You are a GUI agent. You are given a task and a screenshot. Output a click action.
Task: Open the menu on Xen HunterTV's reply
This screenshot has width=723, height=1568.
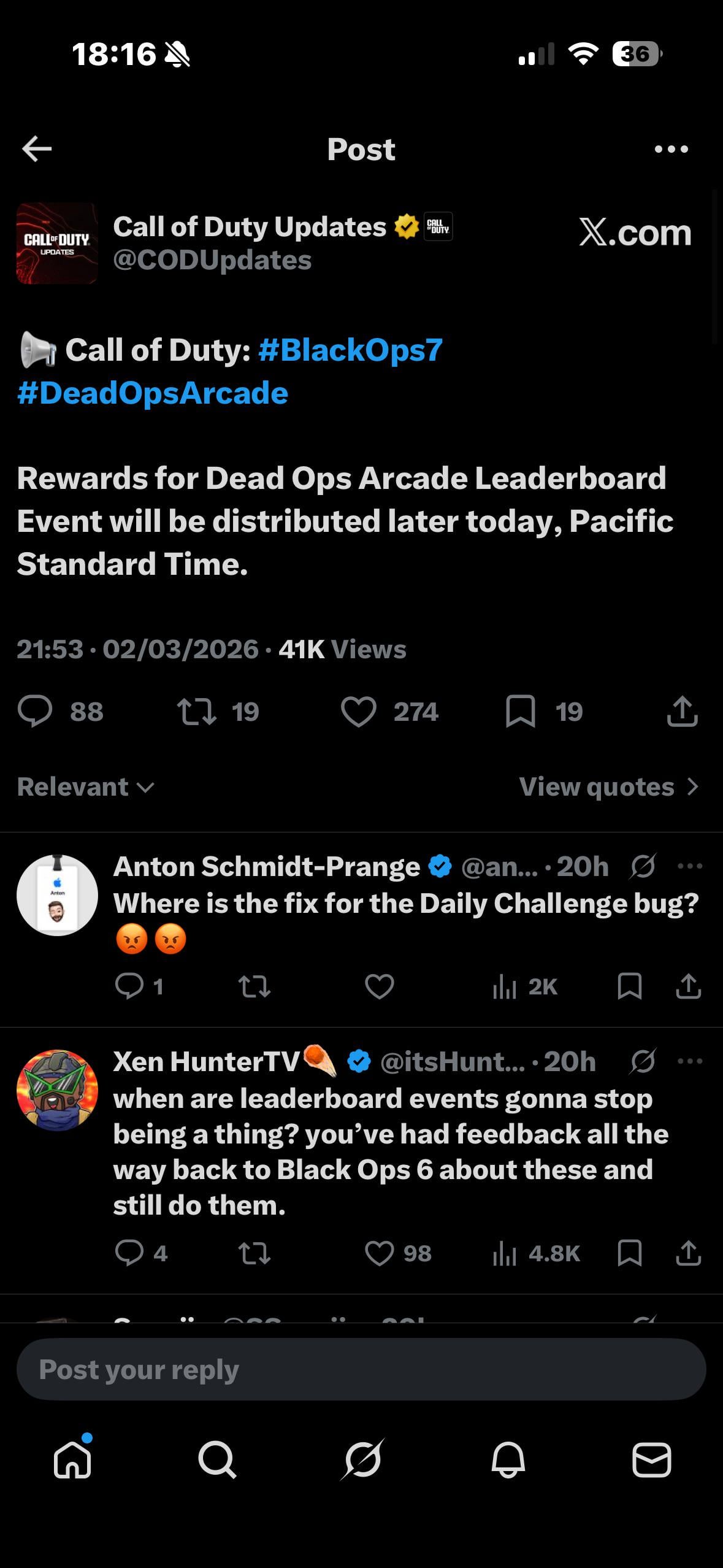coord(690,1061)
